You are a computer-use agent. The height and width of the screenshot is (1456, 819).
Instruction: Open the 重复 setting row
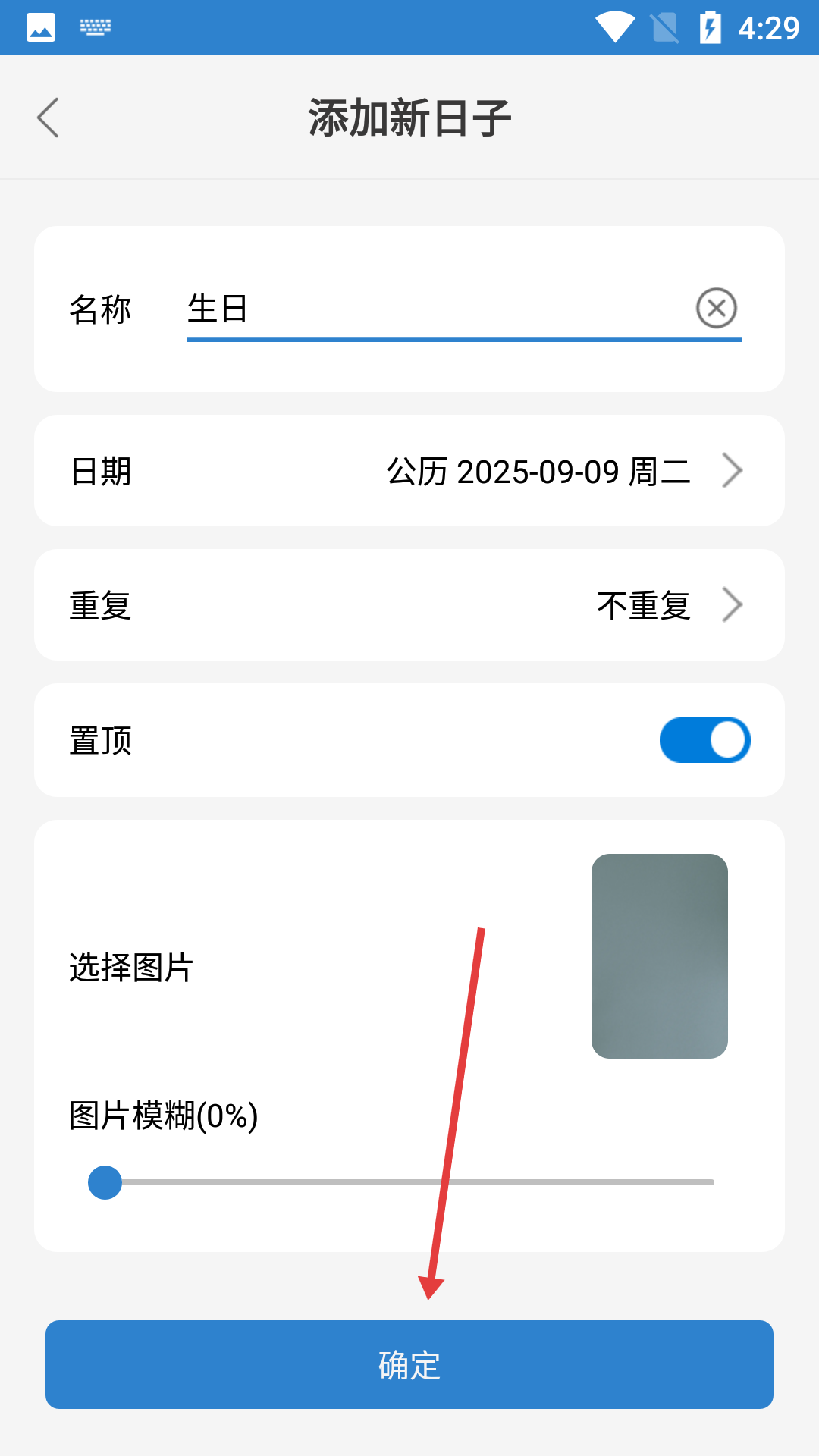409,605
